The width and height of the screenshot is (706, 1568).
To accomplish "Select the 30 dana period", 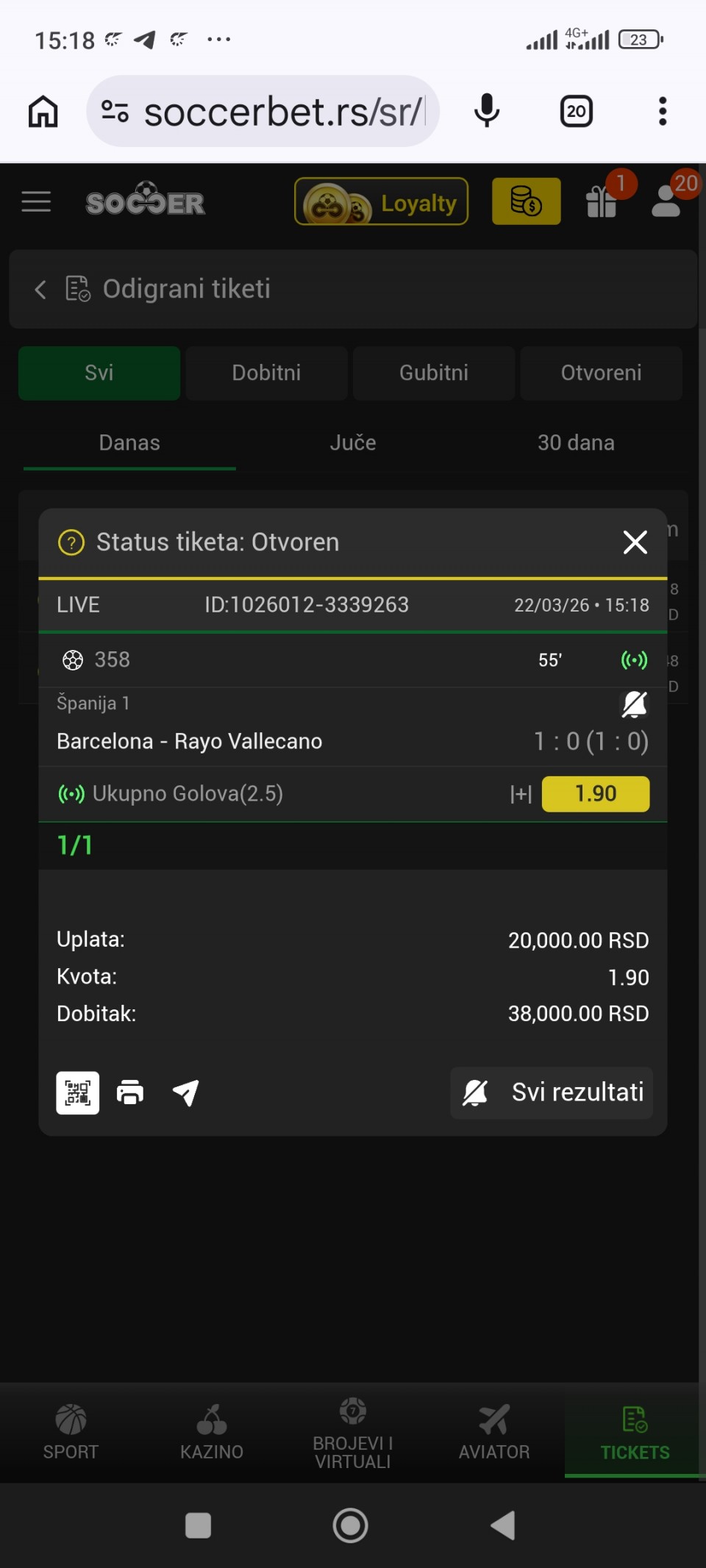I will 576,443.
